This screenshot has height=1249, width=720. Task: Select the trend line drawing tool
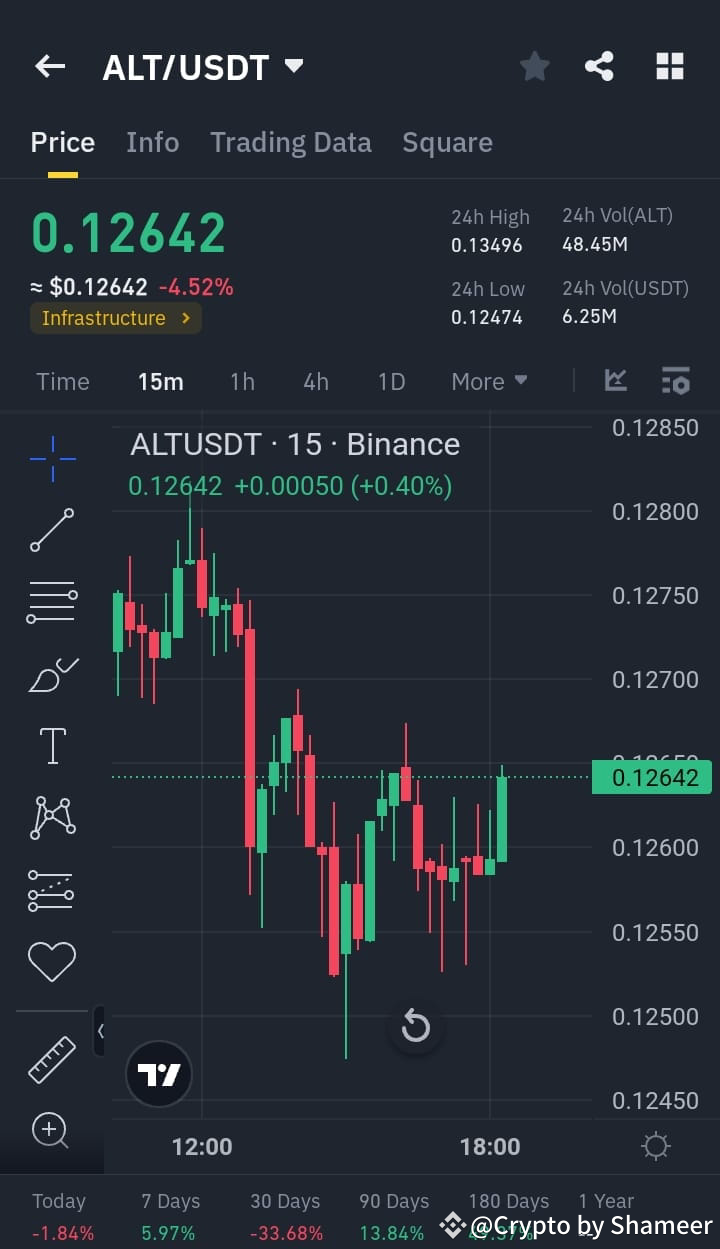52,530
